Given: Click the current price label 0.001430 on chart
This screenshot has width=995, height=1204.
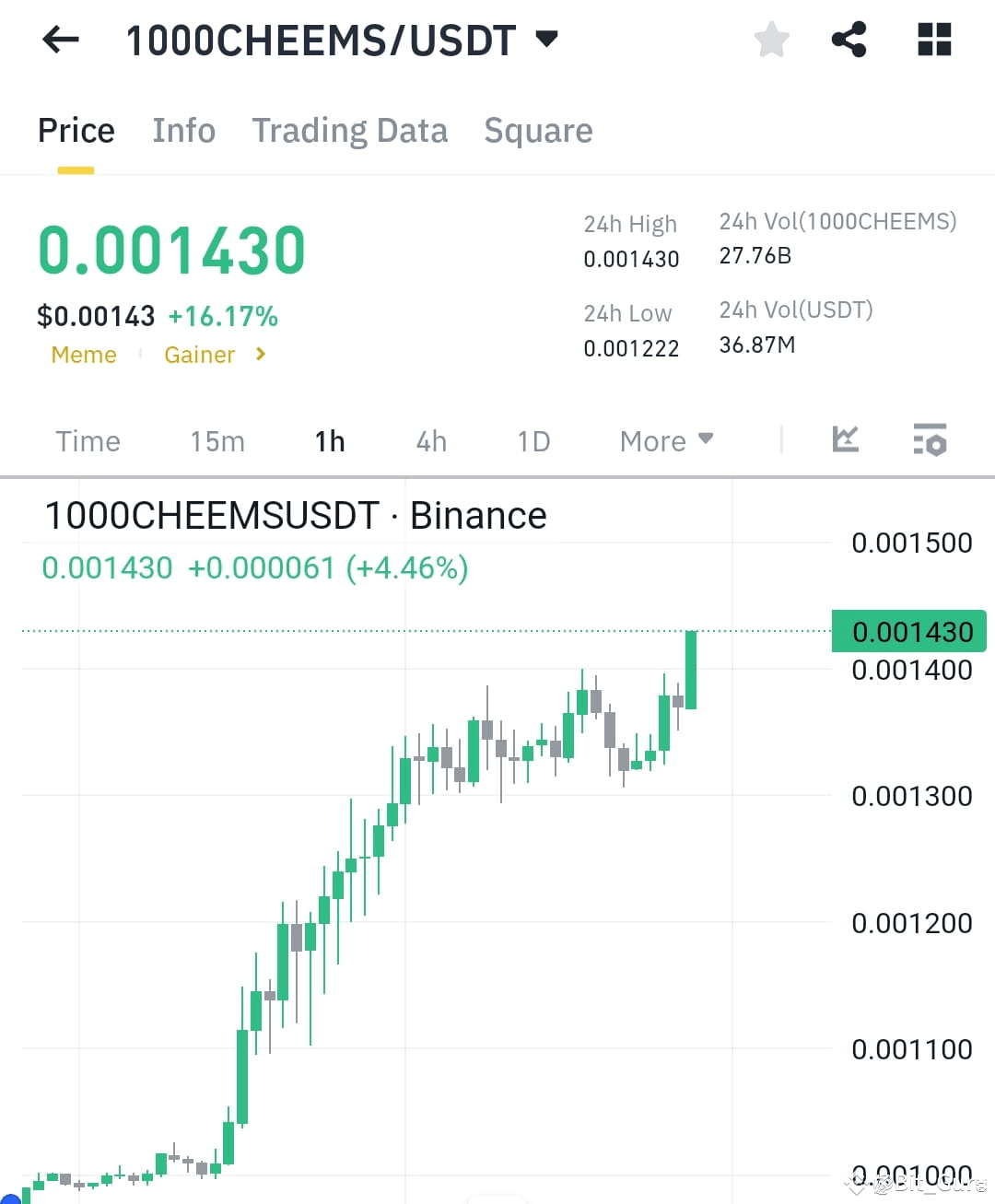Looking at the screenshot, I should tap(908, 631).
